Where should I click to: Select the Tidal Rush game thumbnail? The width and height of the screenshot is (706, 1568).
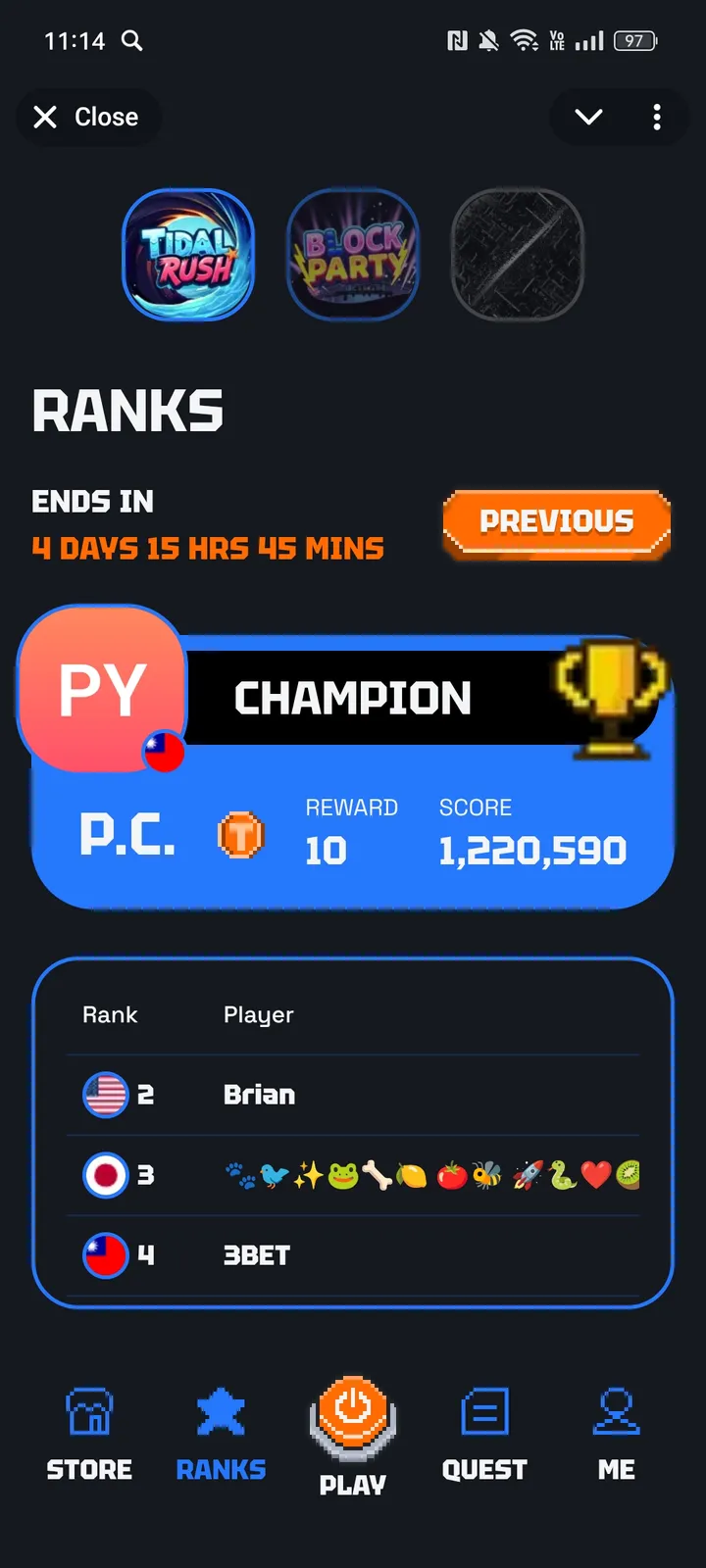[188, 255]
